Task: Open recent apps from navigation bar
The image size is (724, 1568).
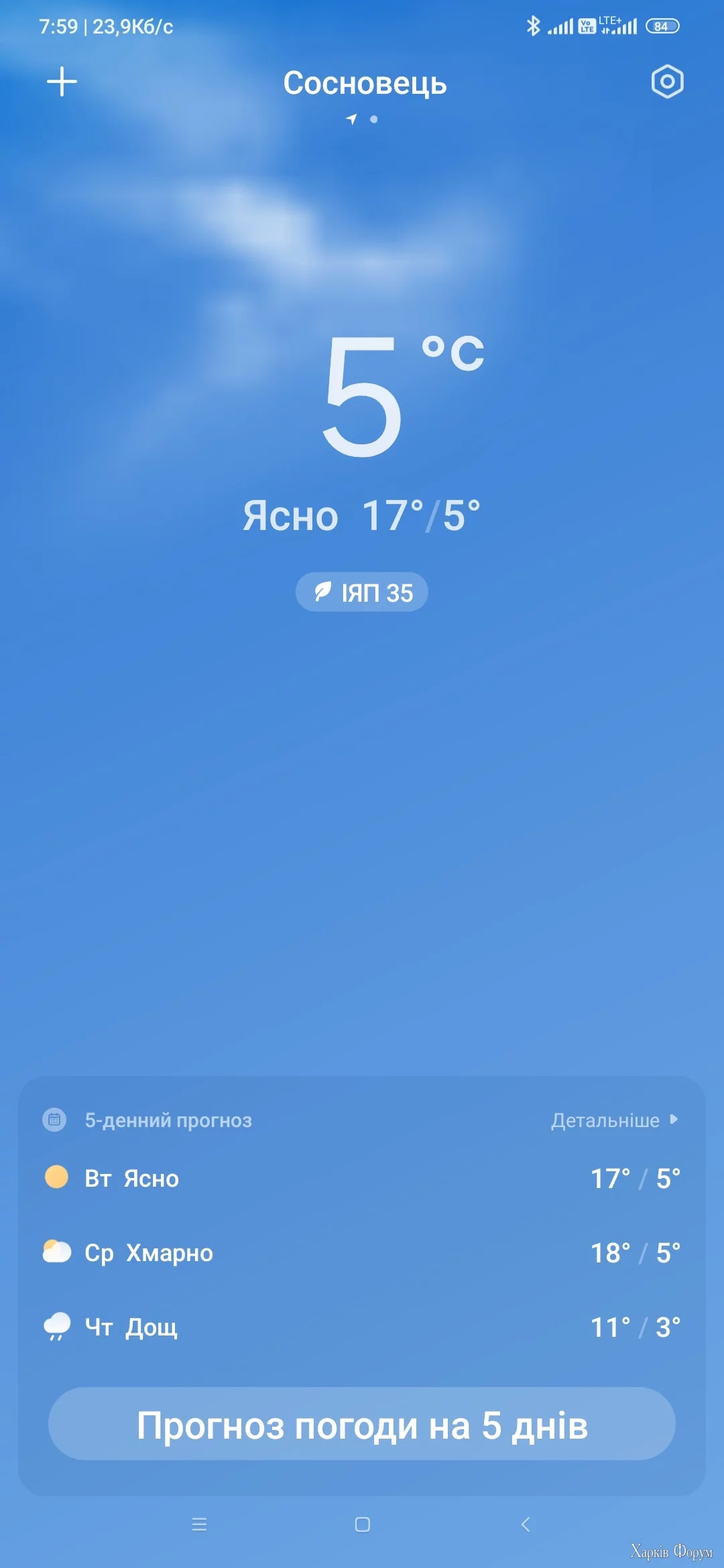Action: tap(199, 1524)
